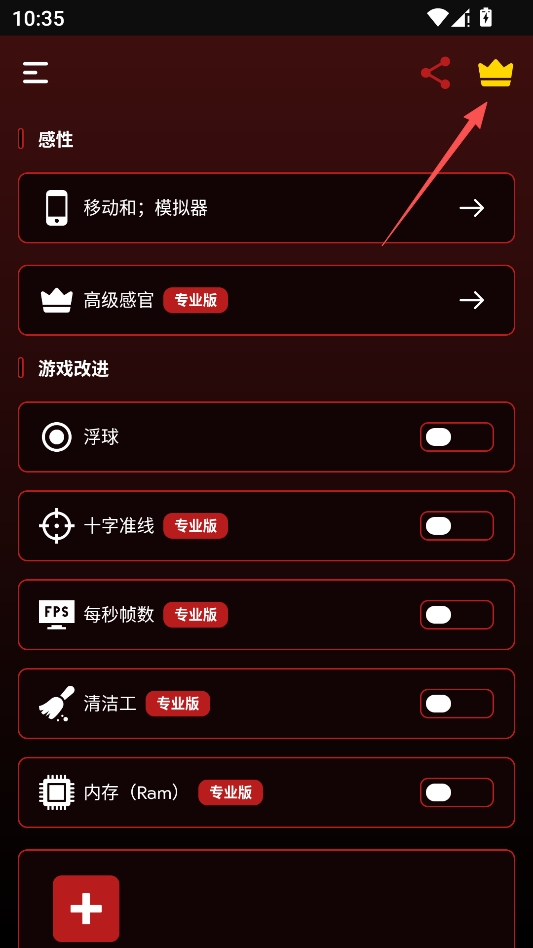Open 高级感官 pro sensitivity row
Screen dimensions: 533x948
pos(266,300)
